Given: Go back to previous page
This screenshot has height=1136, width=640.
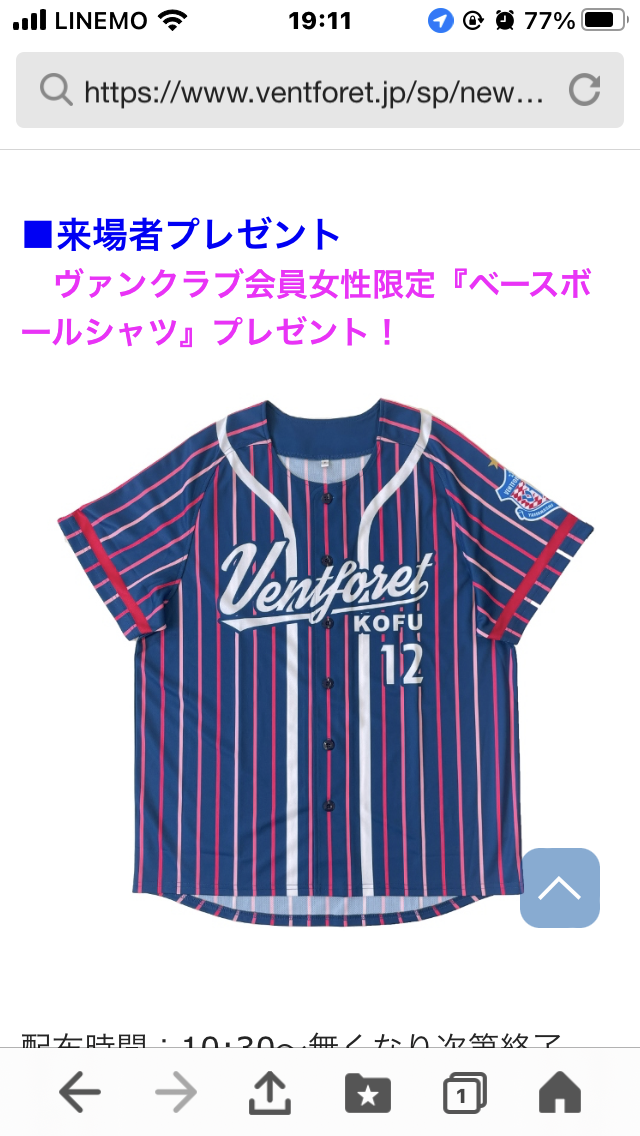Looking at the screenshot, I should [80, 1093].
